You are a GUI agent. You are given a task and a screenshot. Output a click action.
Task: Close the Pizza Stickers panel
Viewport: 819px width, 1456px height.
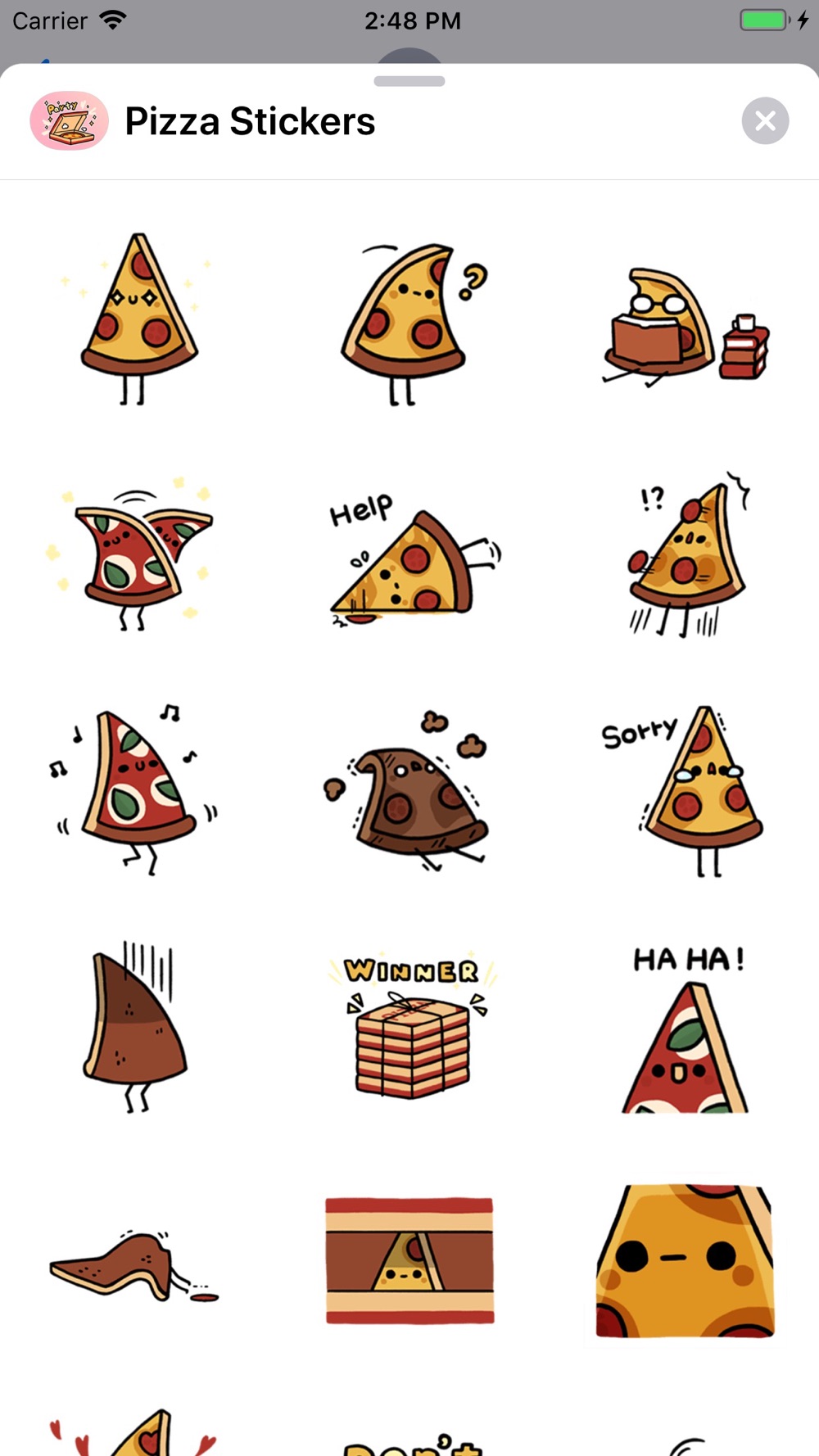(x=765, y=121)
